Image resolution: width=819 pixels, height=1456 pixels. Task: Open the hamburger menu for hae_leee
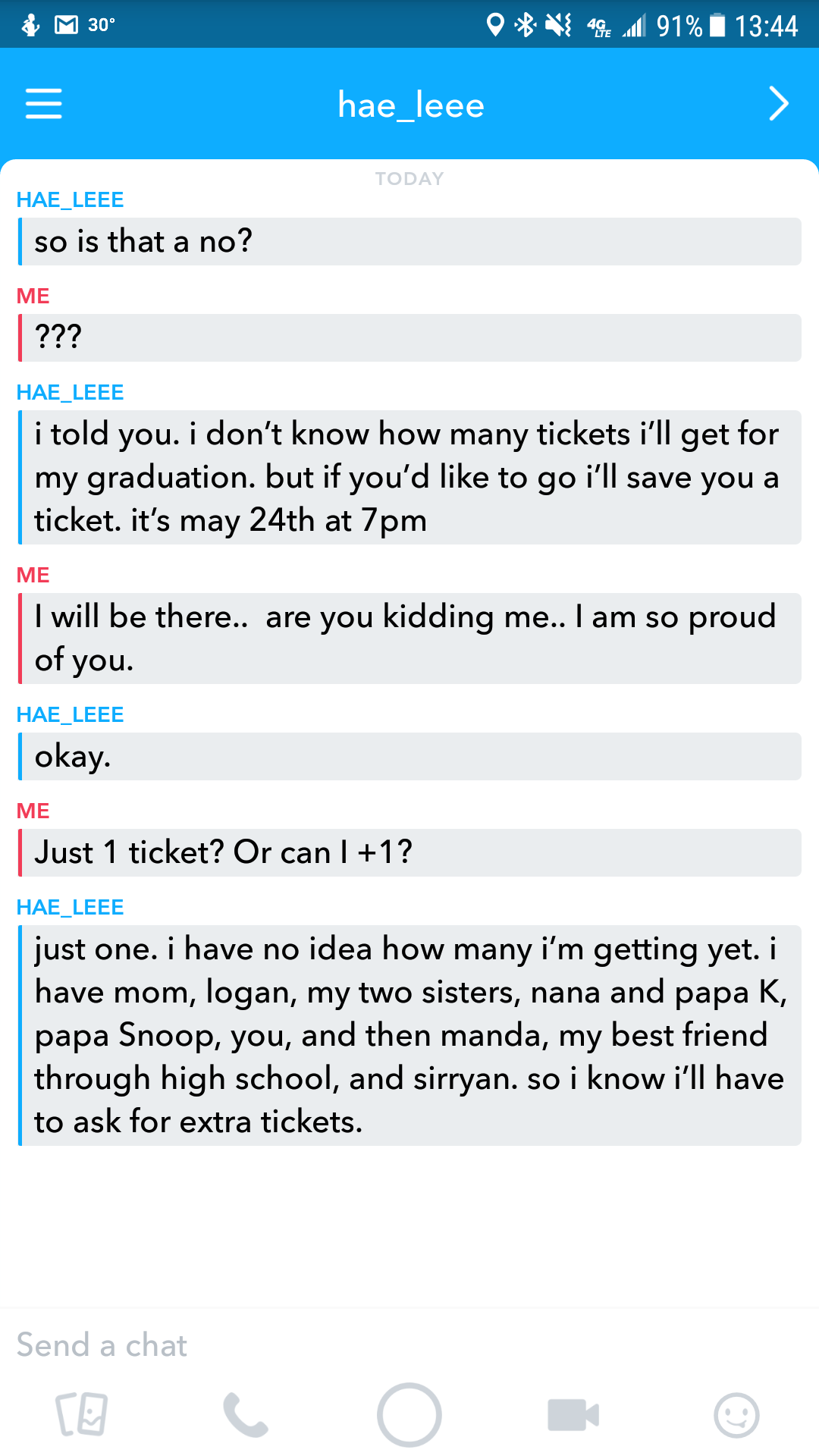(43, 104)
